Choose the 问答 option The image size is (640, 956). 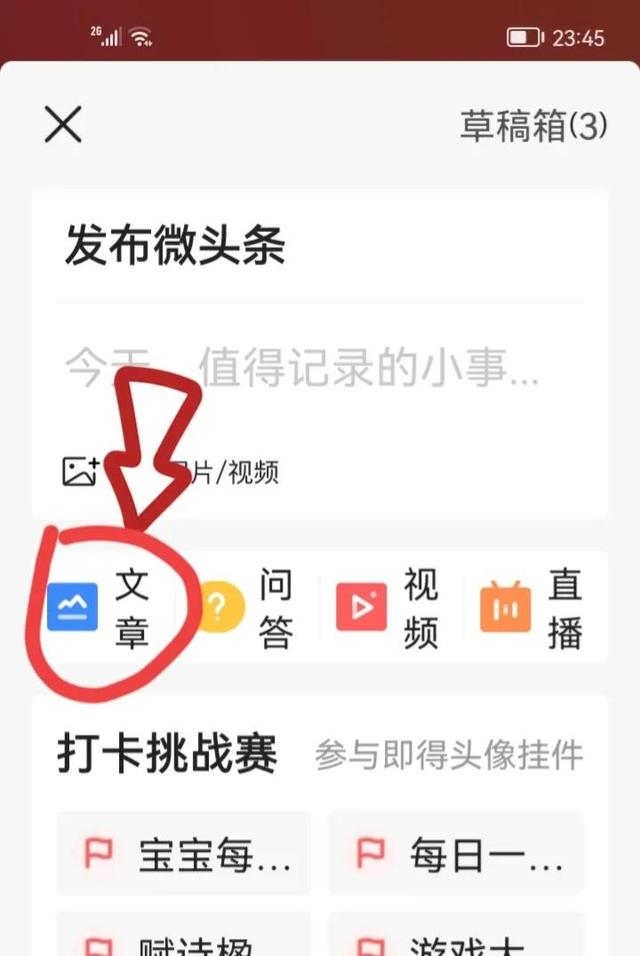(x=250, y=608)
